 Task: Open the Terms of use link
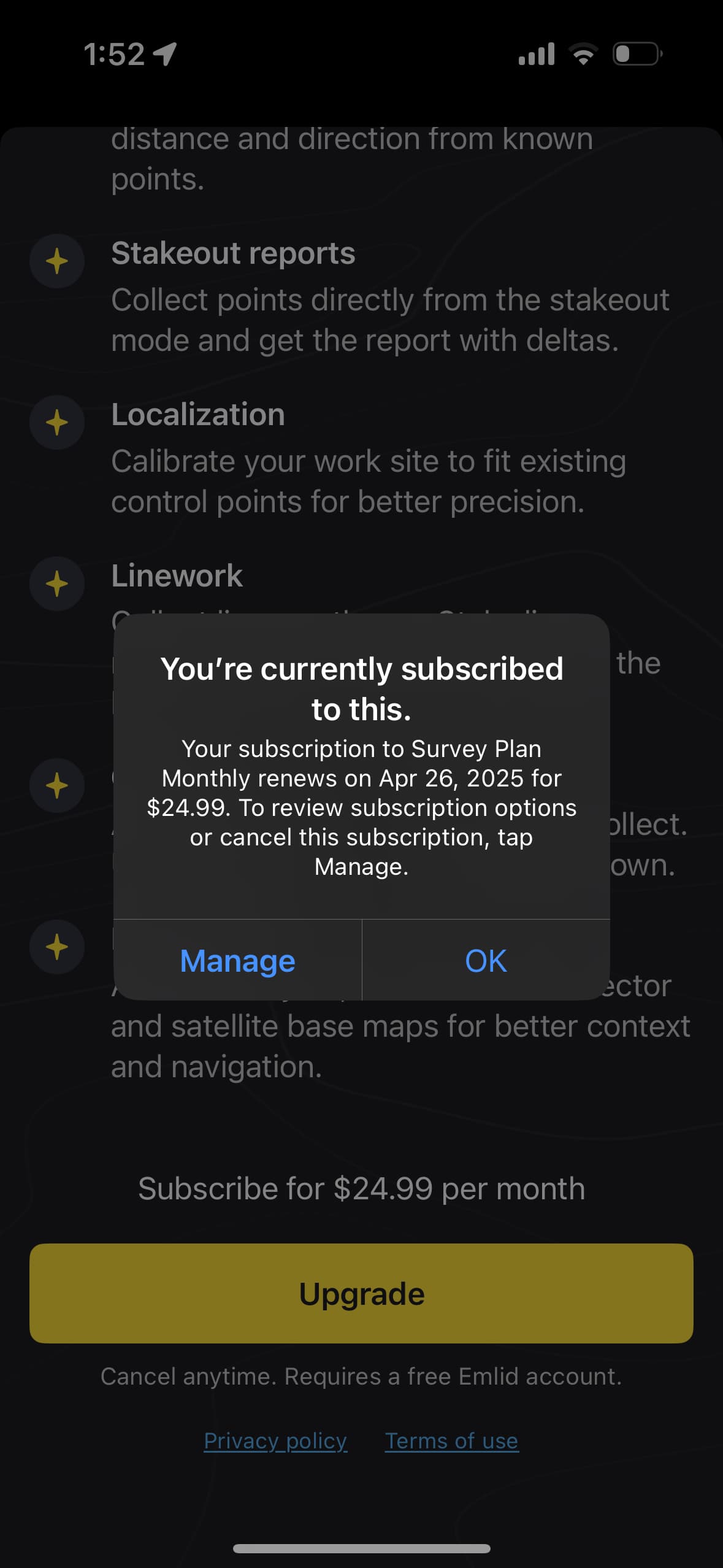point(452,1440)
